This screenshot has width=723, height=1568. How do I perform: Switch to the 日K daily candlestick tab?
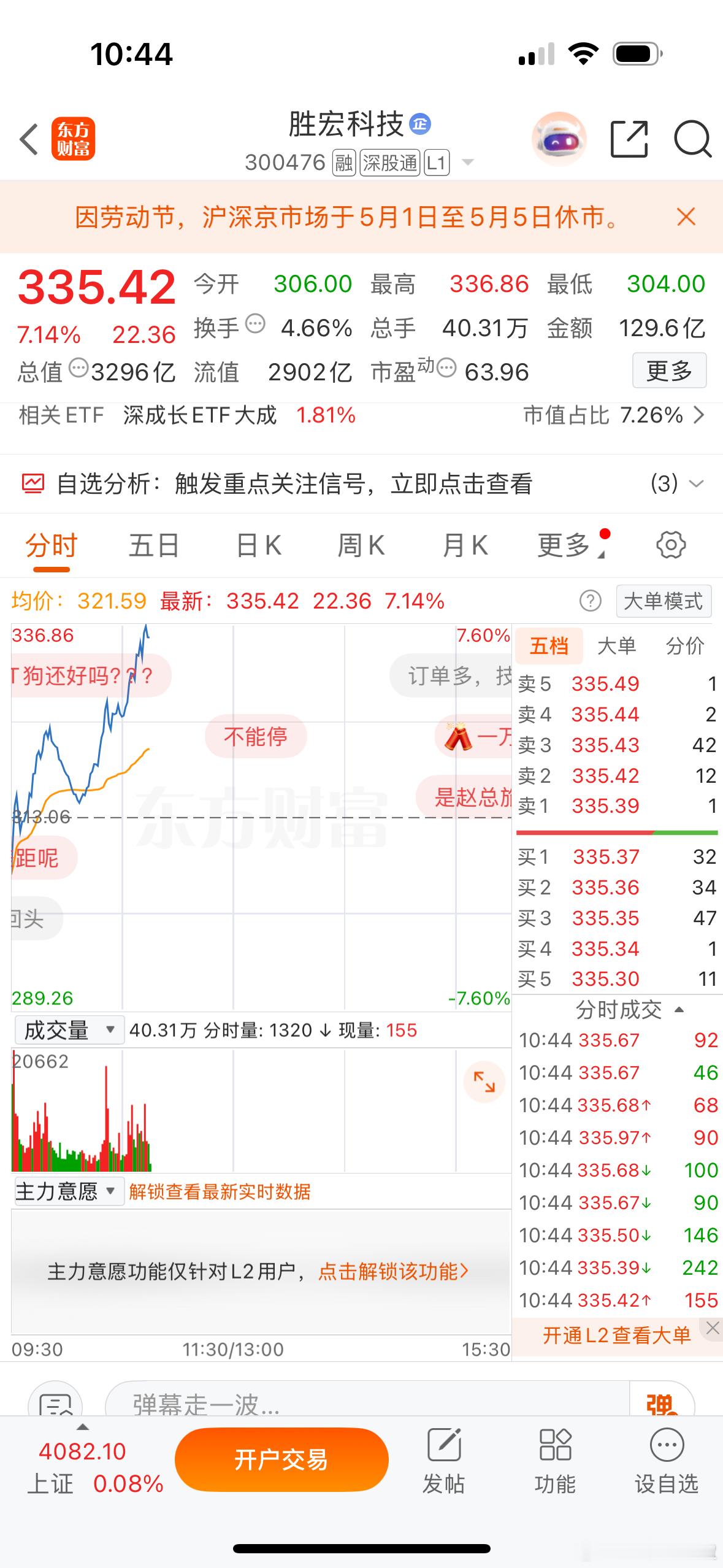click(259, 544)
